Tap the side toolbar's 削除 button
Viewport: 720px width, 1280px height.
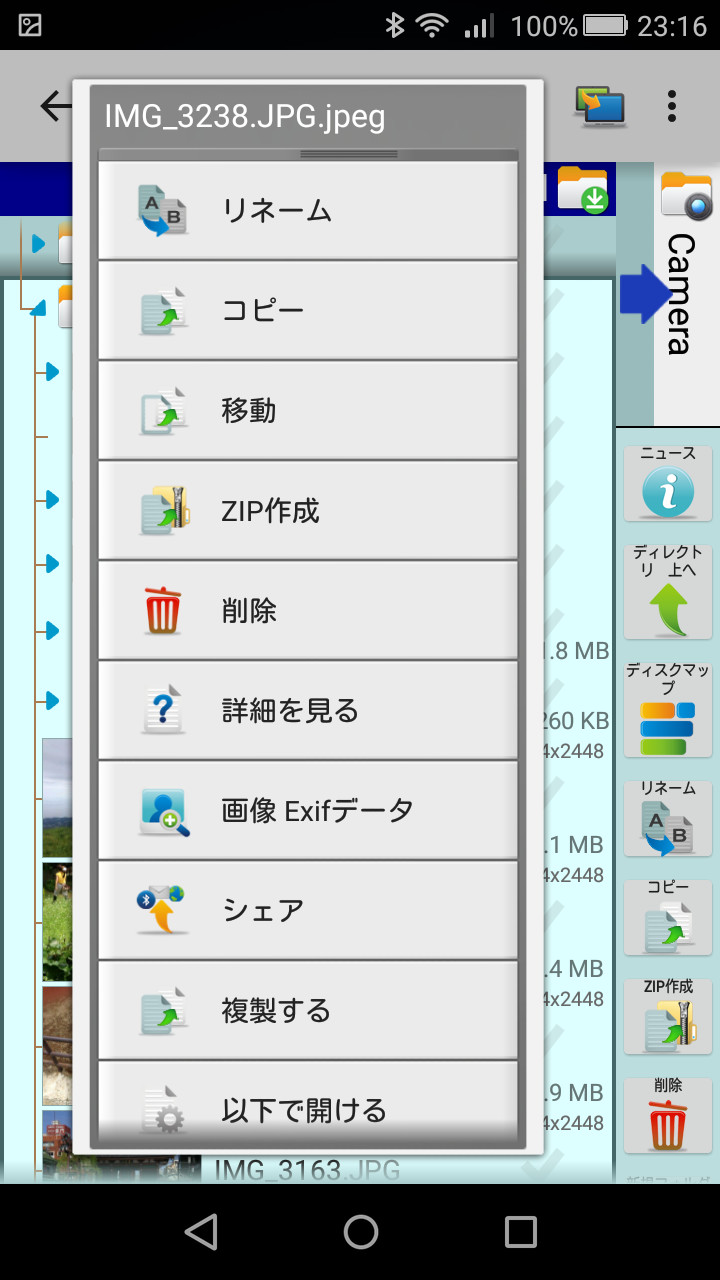point(668,1114)
